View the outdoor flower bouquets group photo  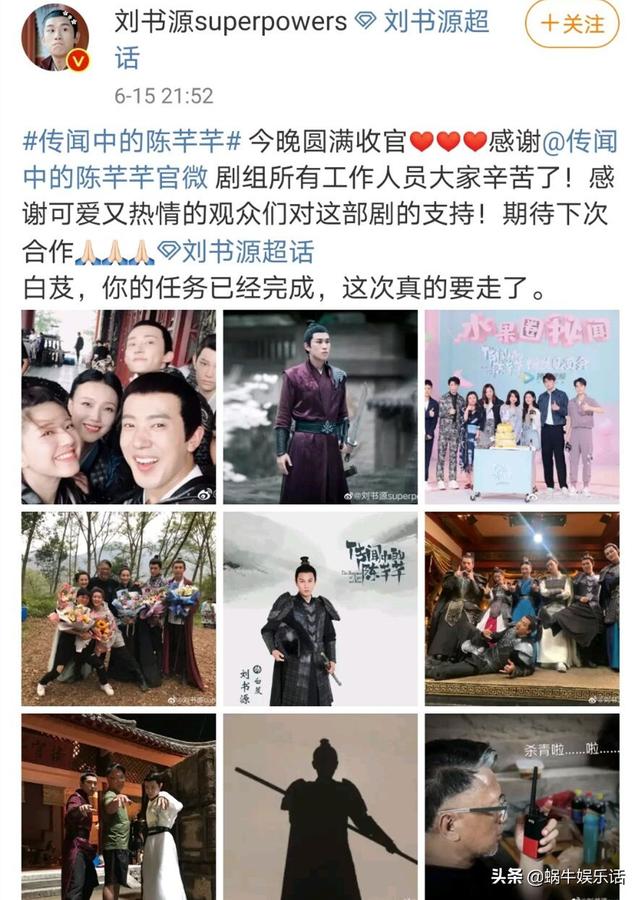point(118,608)
